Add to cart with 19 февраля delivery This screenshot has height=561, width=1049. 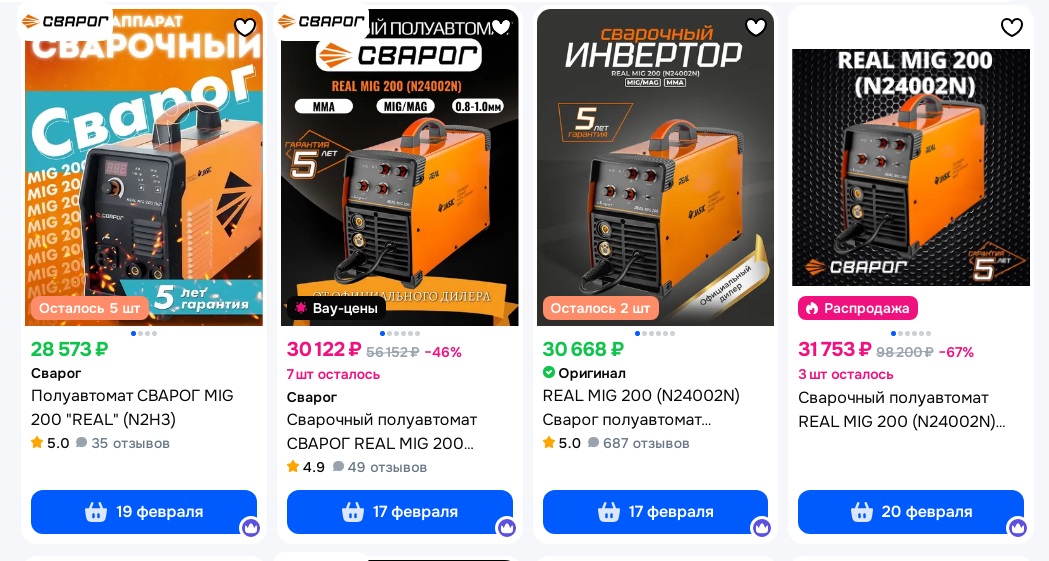point(144,512)
